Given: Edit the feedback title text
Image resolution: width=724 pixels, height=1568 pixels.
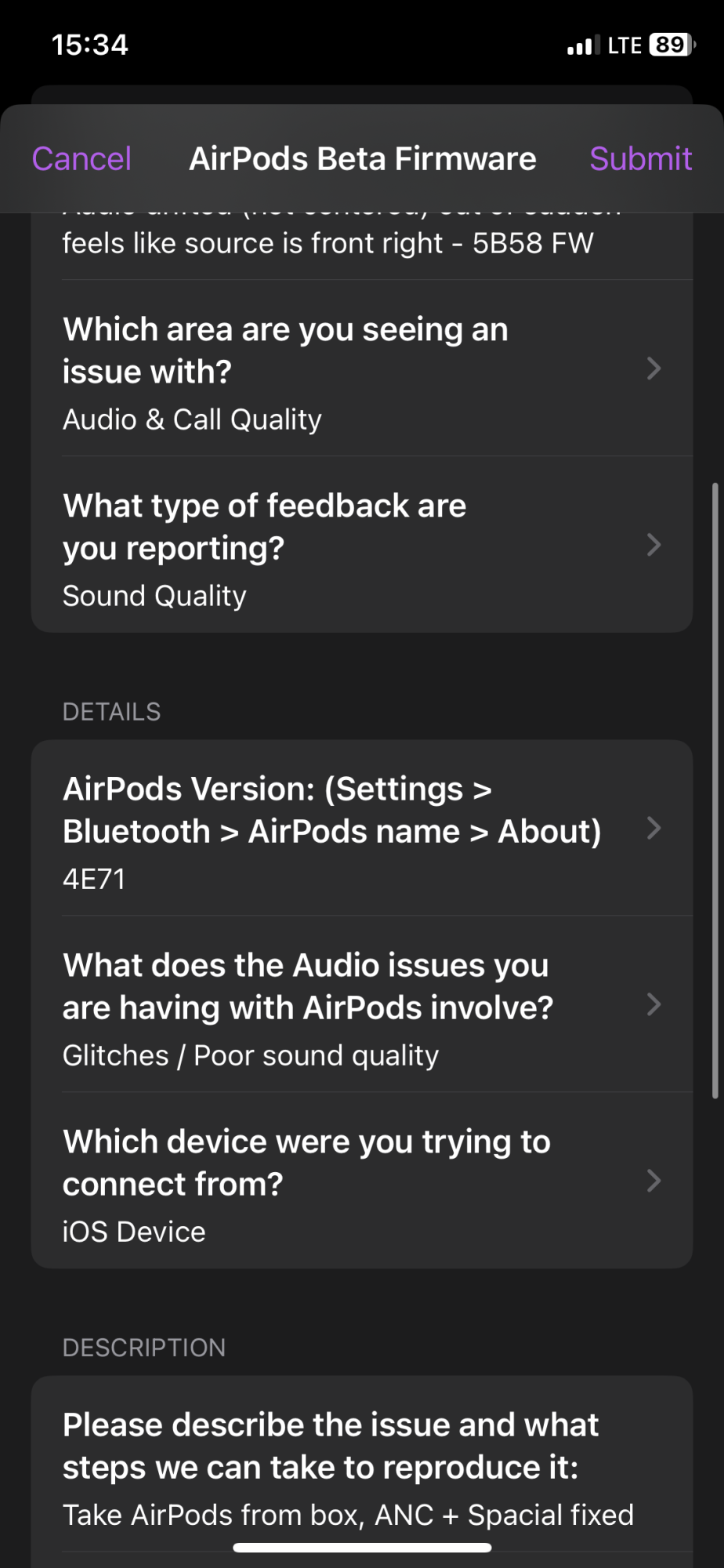Looking at the screenshot, I should coord(328,244).
